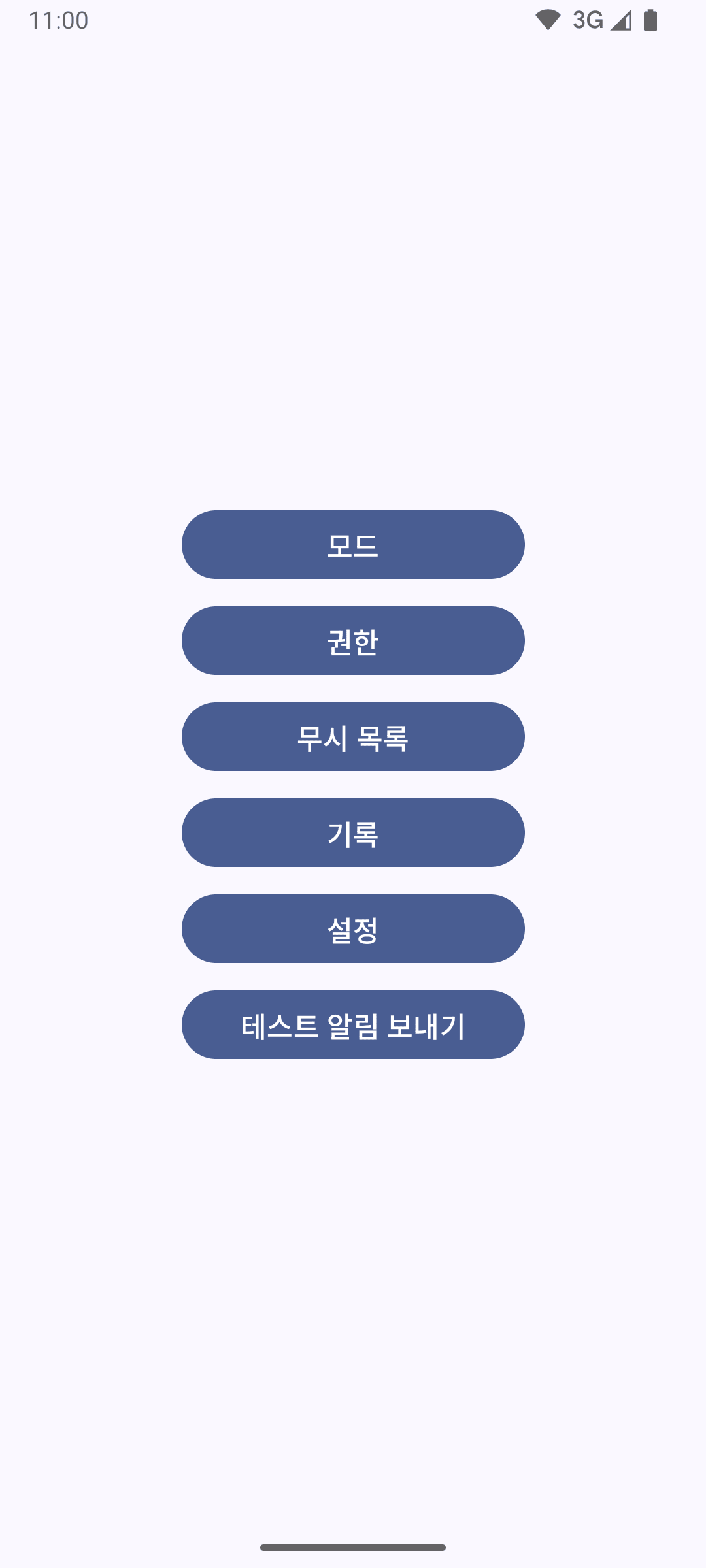View the 기록 screen
This screenshot has height=1568, width=706.
pos(353,832)
